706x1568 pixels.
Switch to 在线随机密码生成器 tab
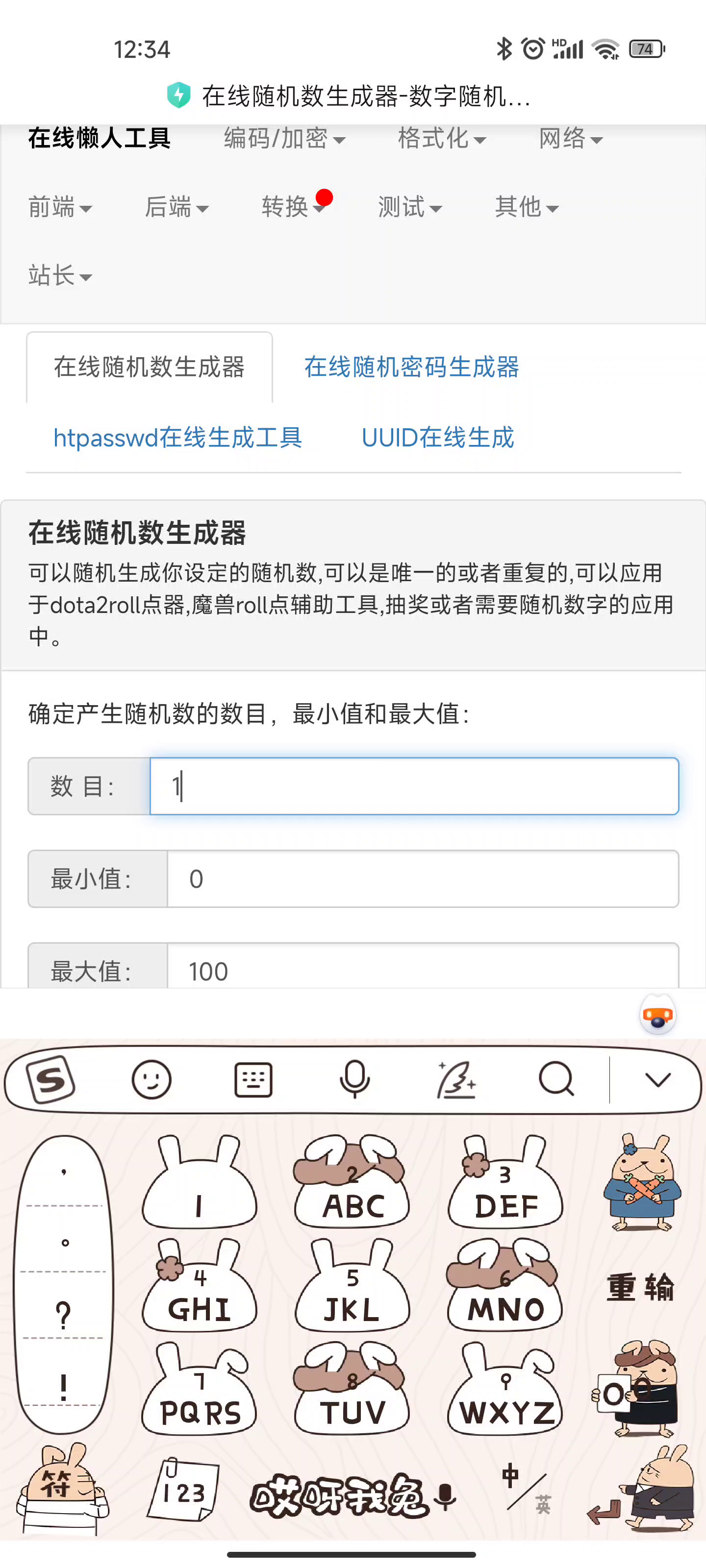[x=411, y=367]
